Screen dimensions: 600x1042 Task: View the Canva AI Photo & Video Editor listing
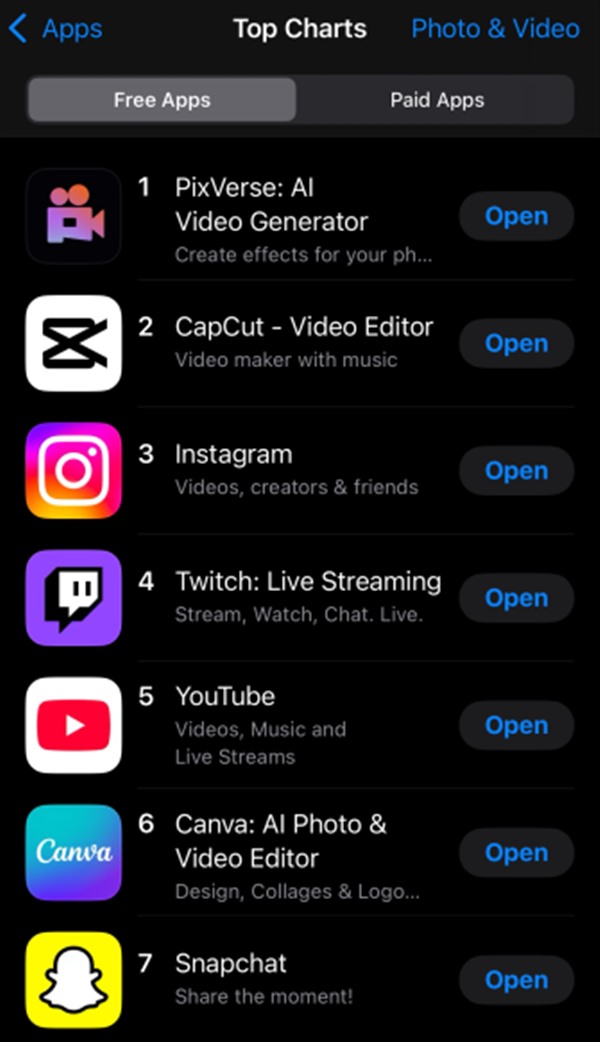[280, 840]
